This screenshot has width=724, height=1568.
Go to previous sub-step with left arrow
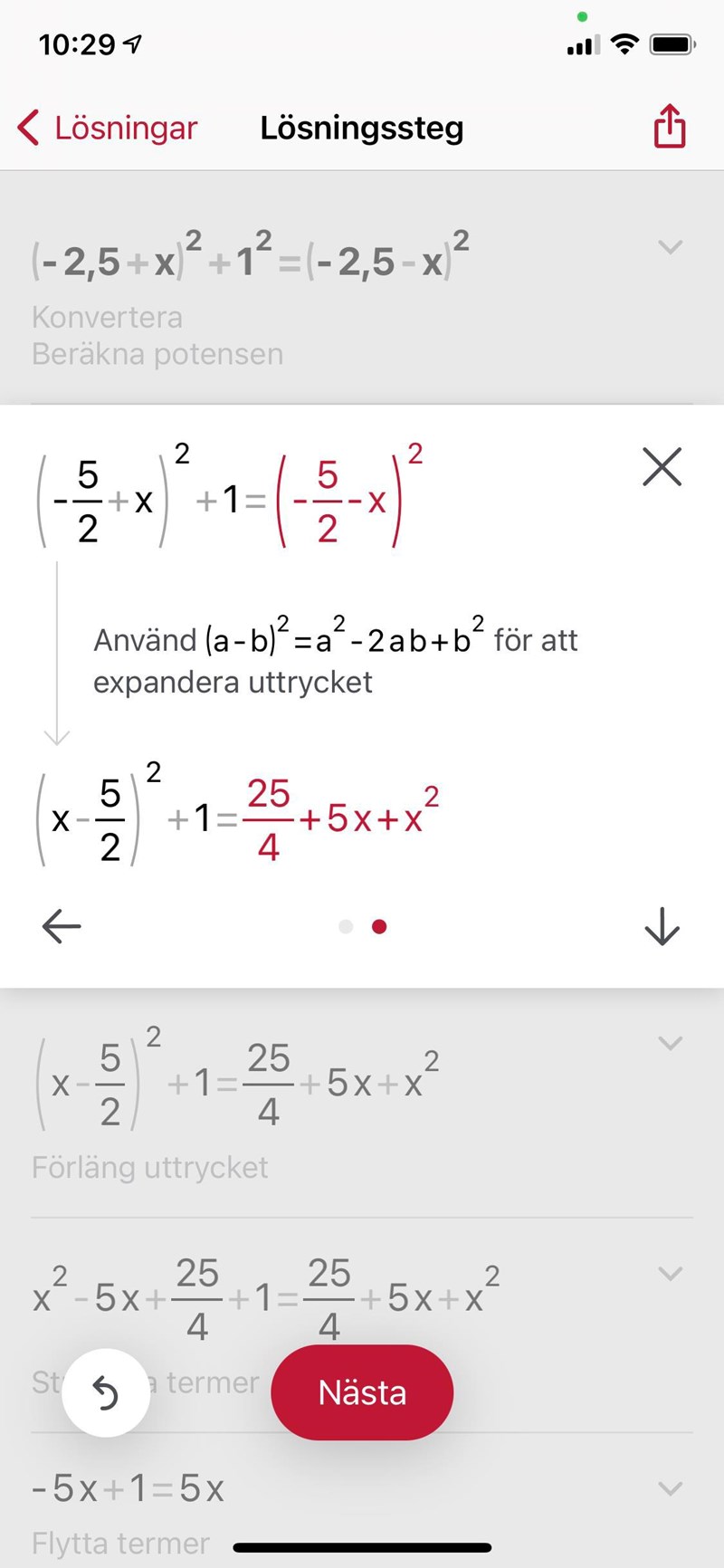point(62,926)
